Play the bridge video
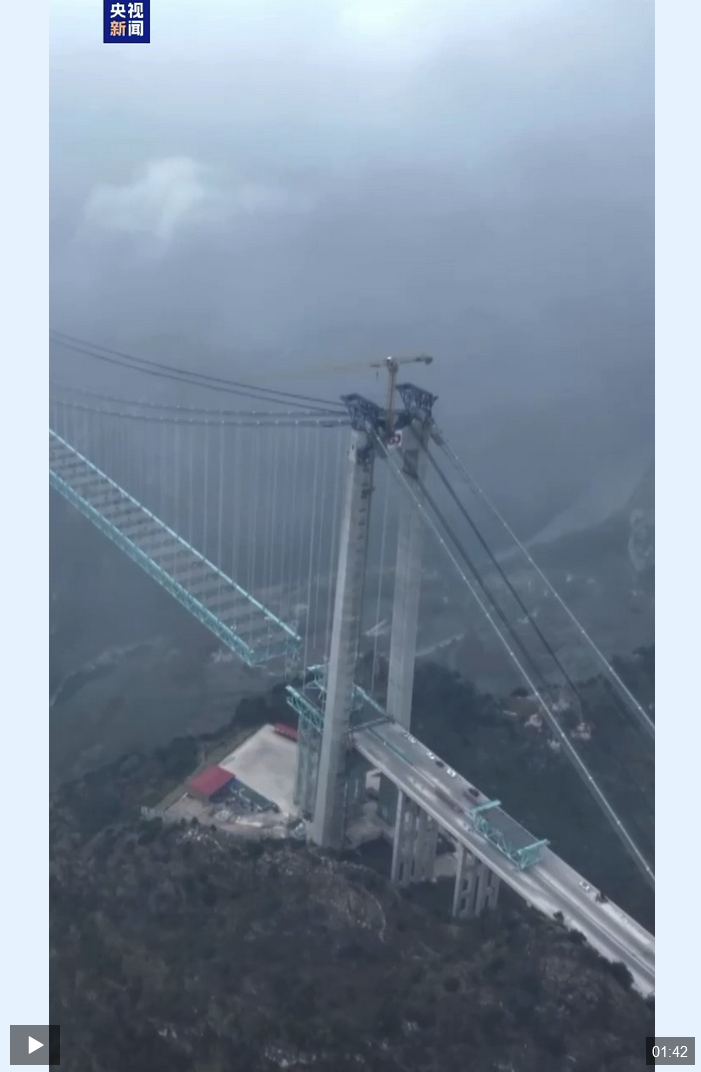Viewport: 701px width, 1072px height. tap(35, 1045)
